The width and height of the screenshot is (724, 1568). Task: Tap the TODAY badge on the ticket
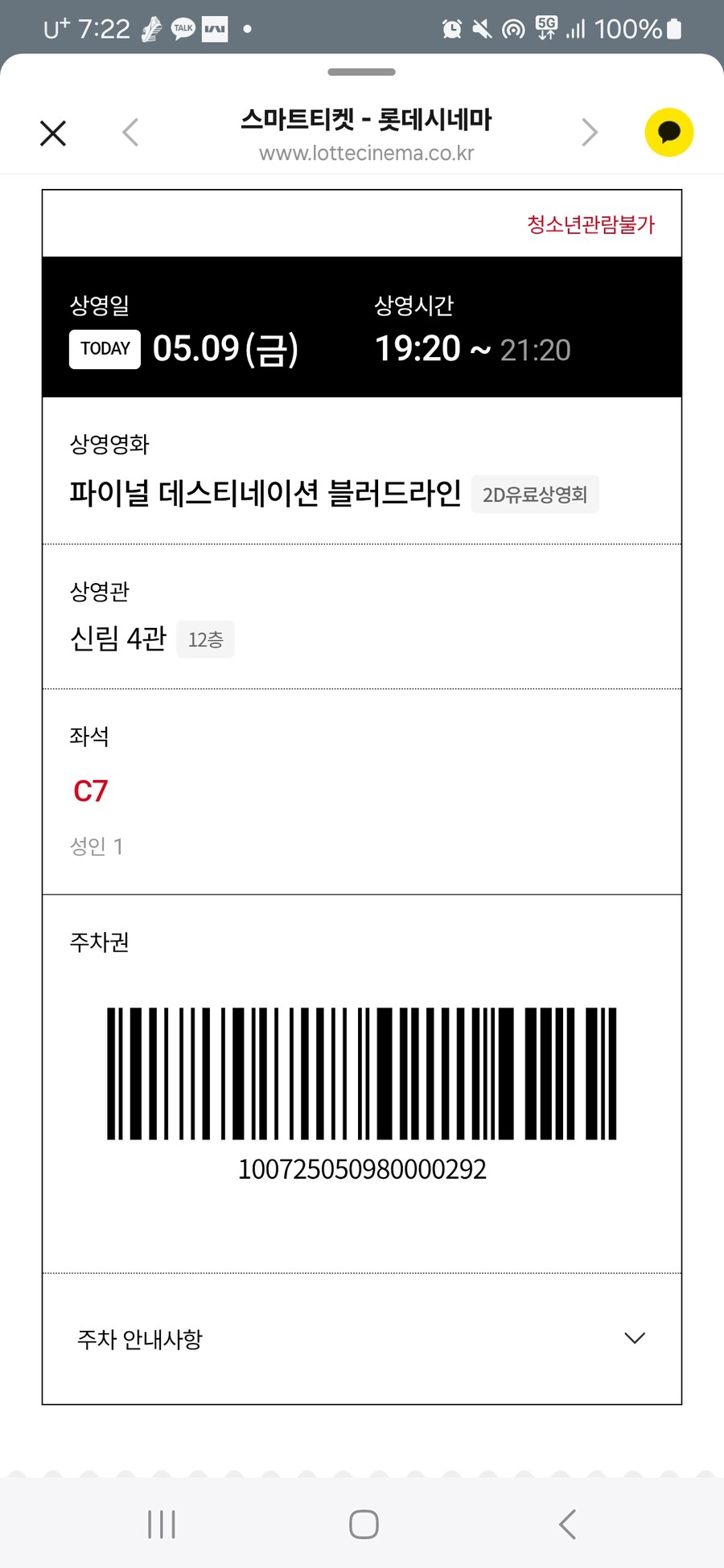104,348
